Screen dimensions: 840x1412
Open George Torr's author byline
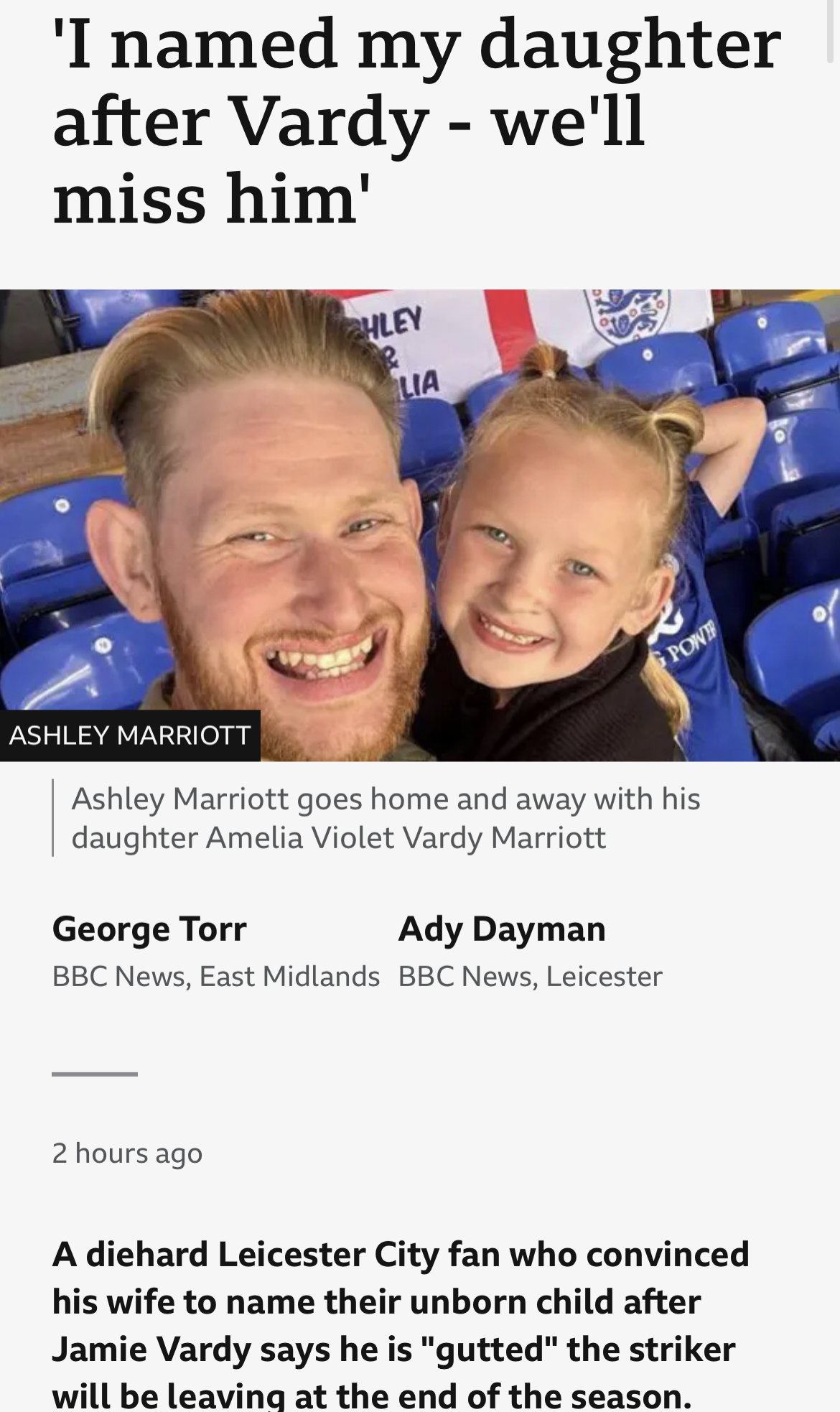pos(149,929)
